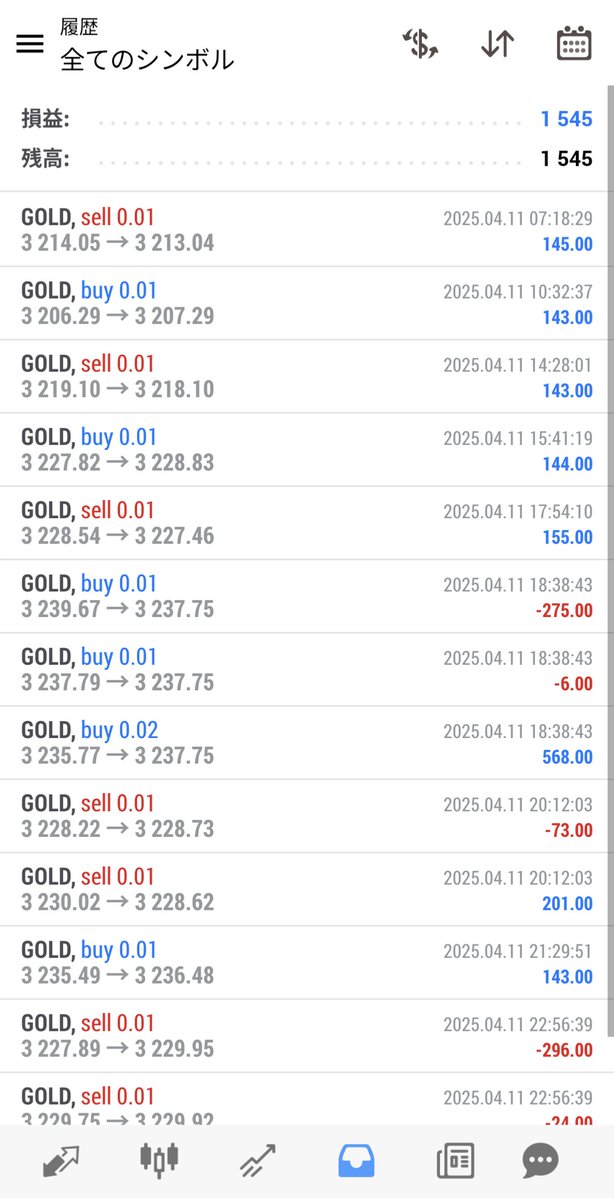Screen dimensions: 614x1200
Task: Open the GOLD sell trade with 155.00 profit
Action: pyautogui.click(x=307, y=523)
